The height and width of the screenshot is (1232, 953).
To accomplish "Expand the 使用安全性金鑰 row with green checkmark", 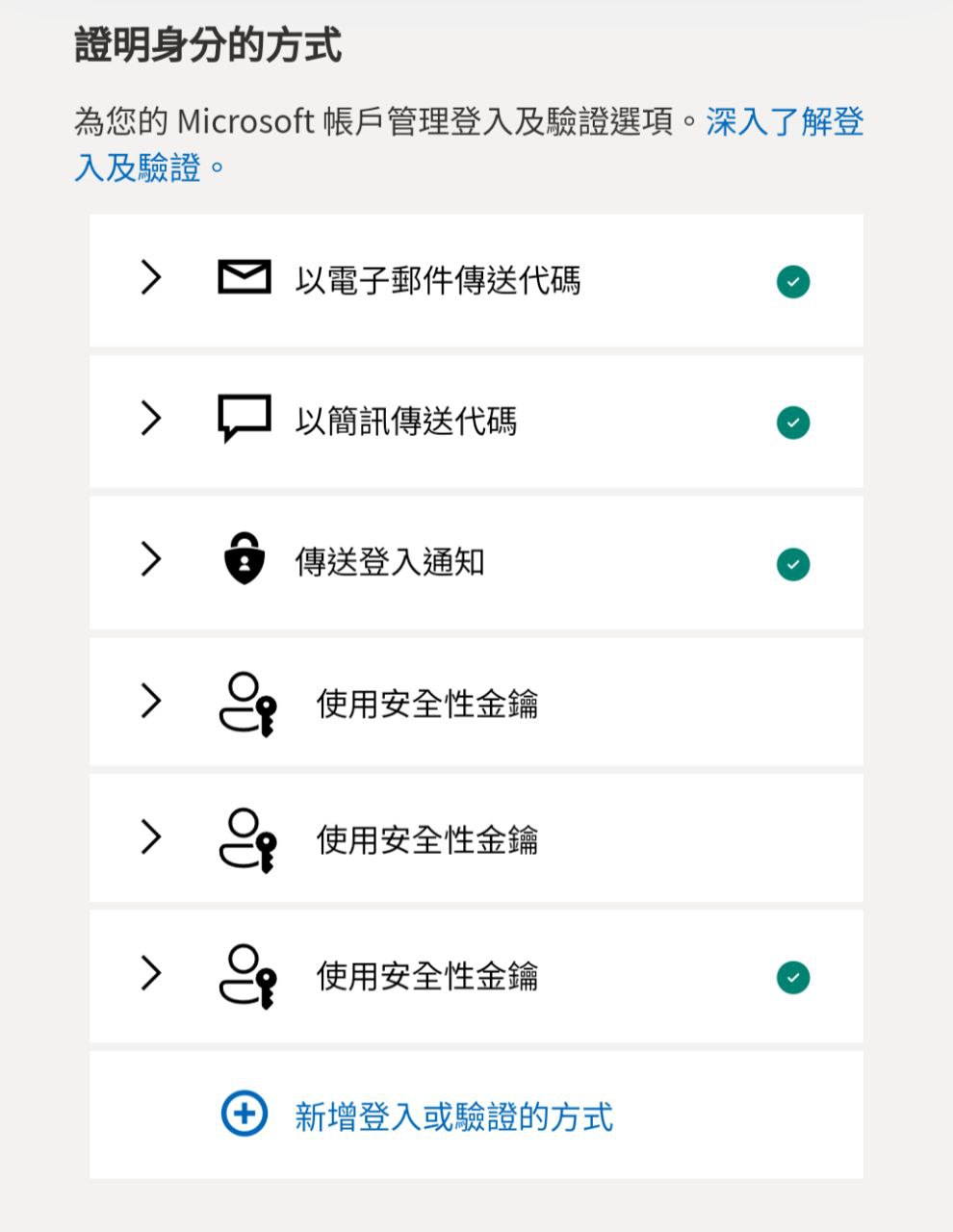I will coord(151,974).
